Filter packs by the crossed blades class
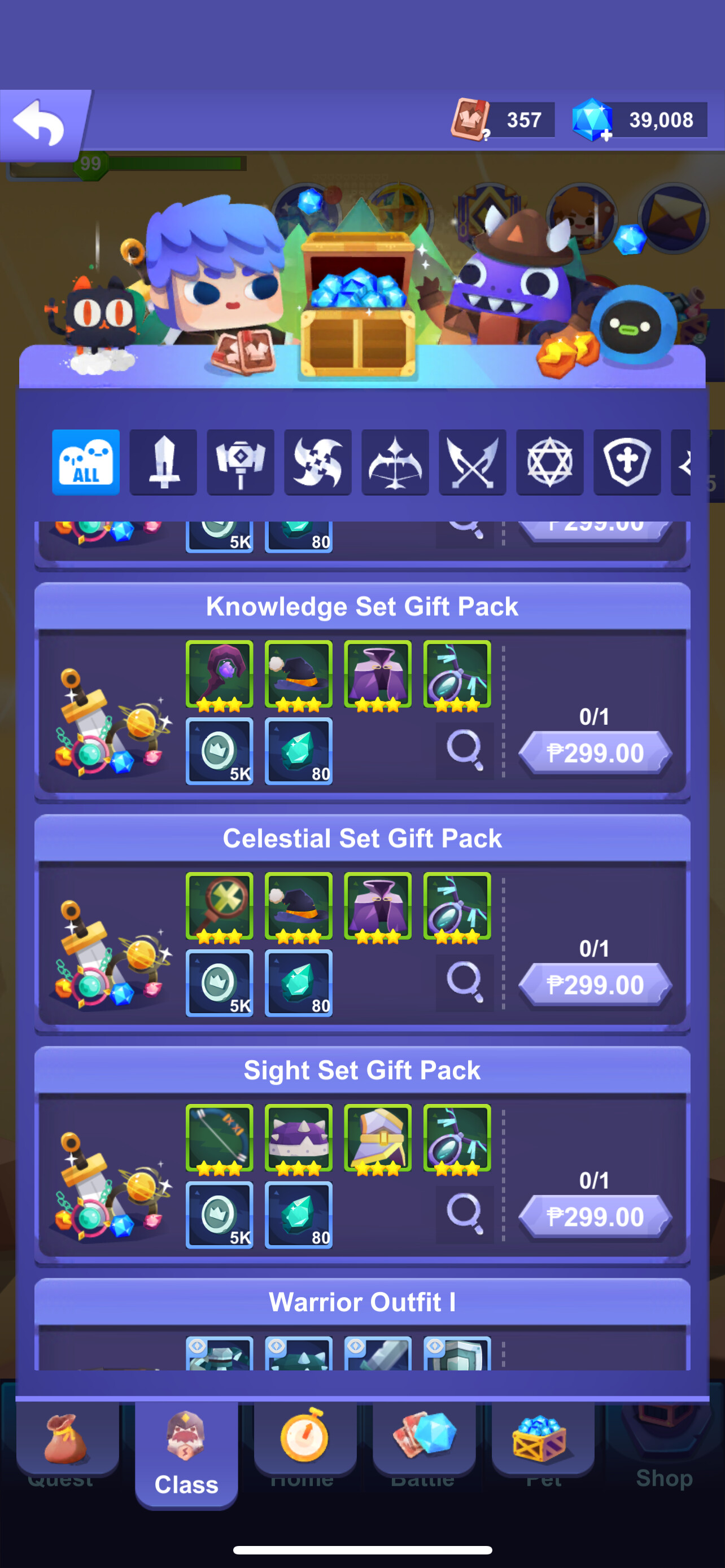The image size is (725, 1568). (473, 462)
